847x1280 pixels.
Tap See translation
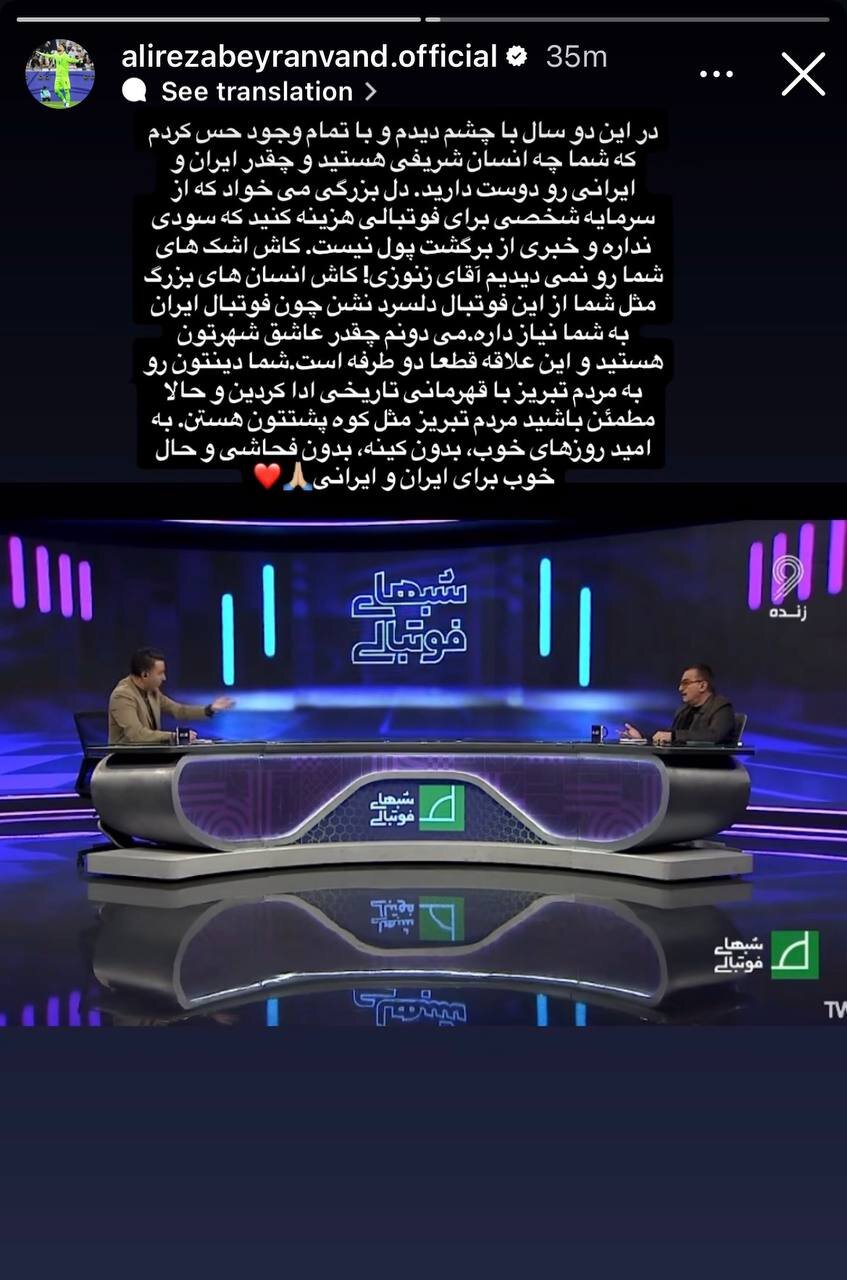click(256, 92)
